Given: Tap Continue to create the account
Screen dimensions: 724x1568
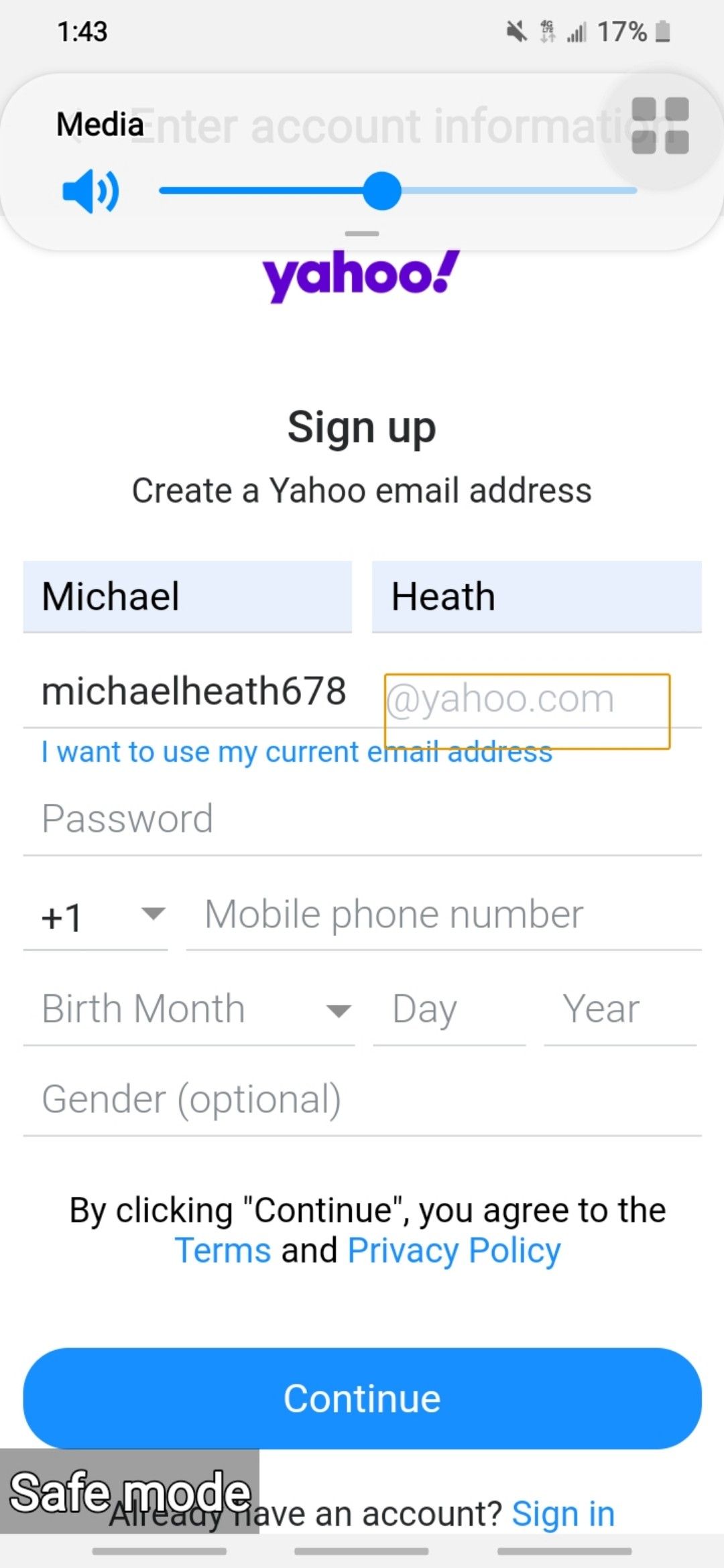Looking at the screenshot, I should point(362,1398).
